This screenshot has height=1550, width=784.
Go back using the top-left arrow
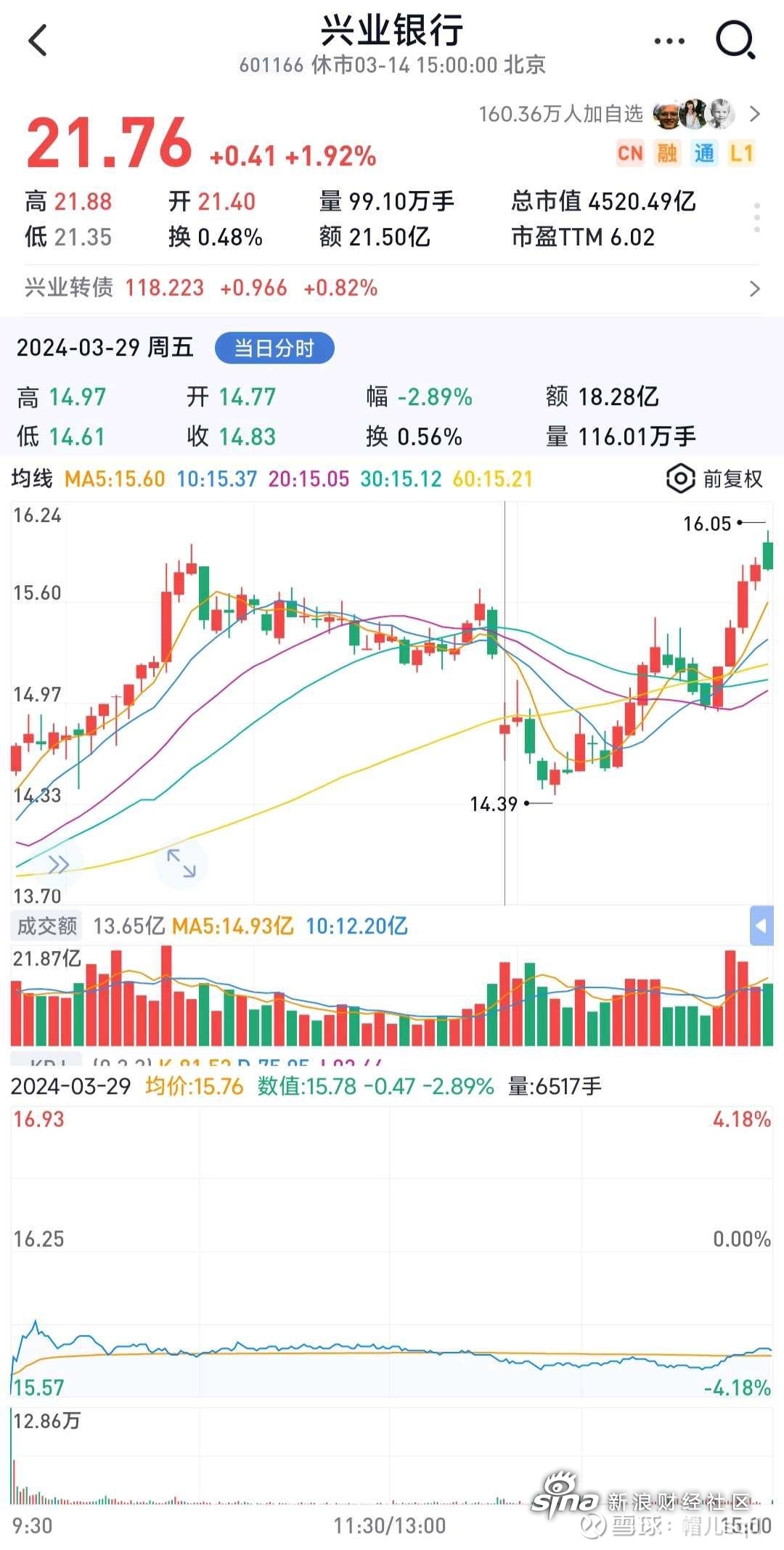(x=38, y=41)
